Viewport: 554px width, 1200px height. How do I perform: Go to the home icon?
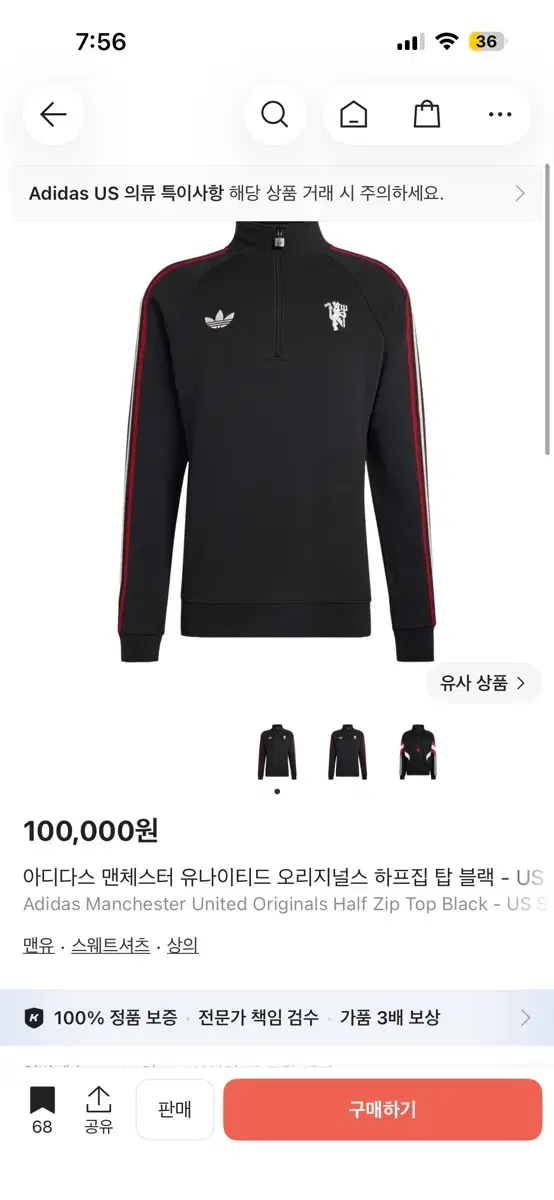353,115
